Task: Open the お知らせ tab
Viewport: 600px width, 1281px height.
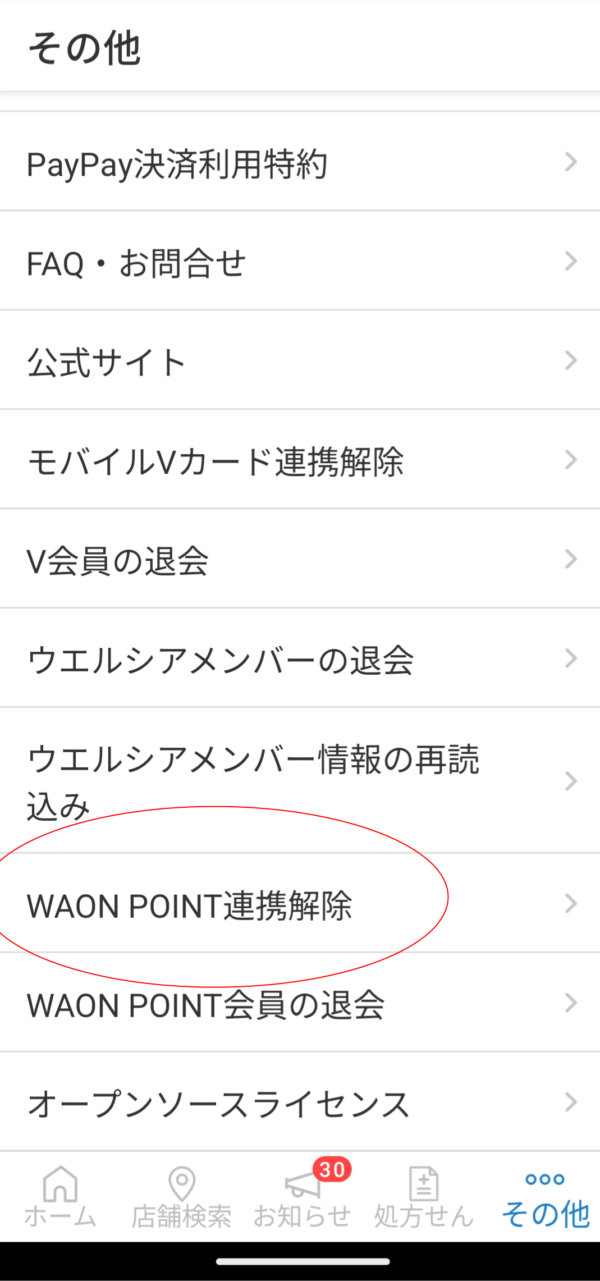Action: (302, 1197)
